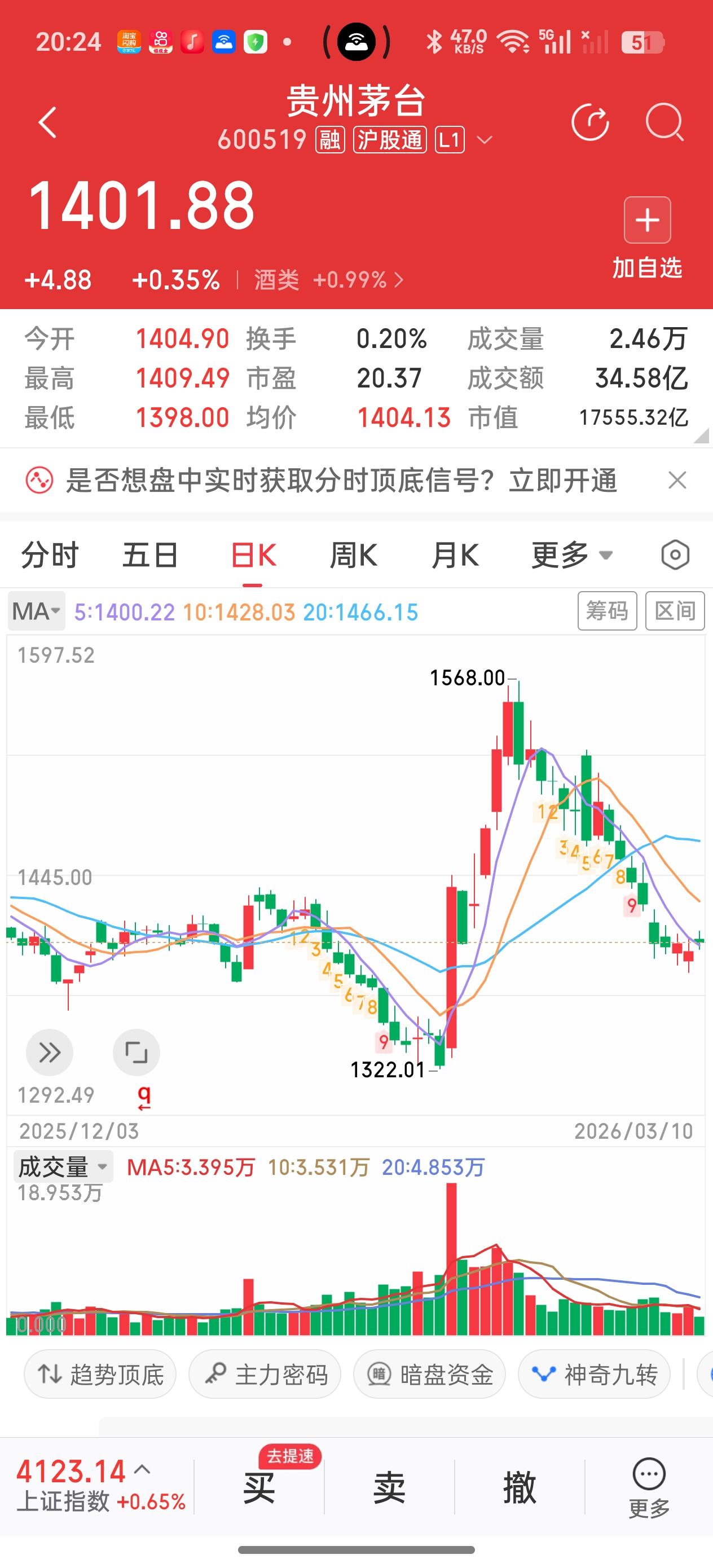Screen dimensions: 713x1568
Task: Open 趋势顶底 trend tool
Action: [100, 1374]
